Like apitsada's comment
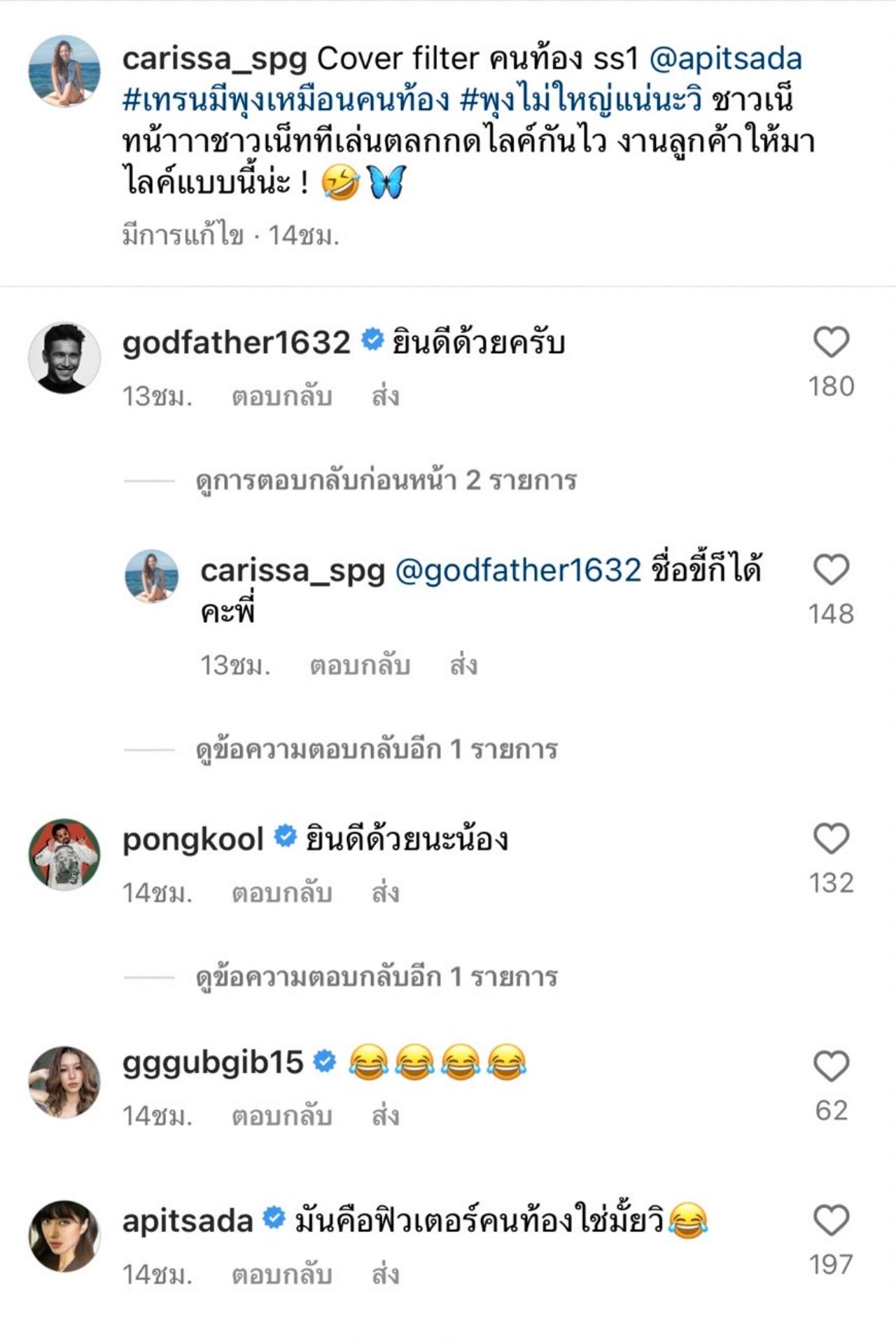The image size is (896, 1344). (x=831, y=1221)
